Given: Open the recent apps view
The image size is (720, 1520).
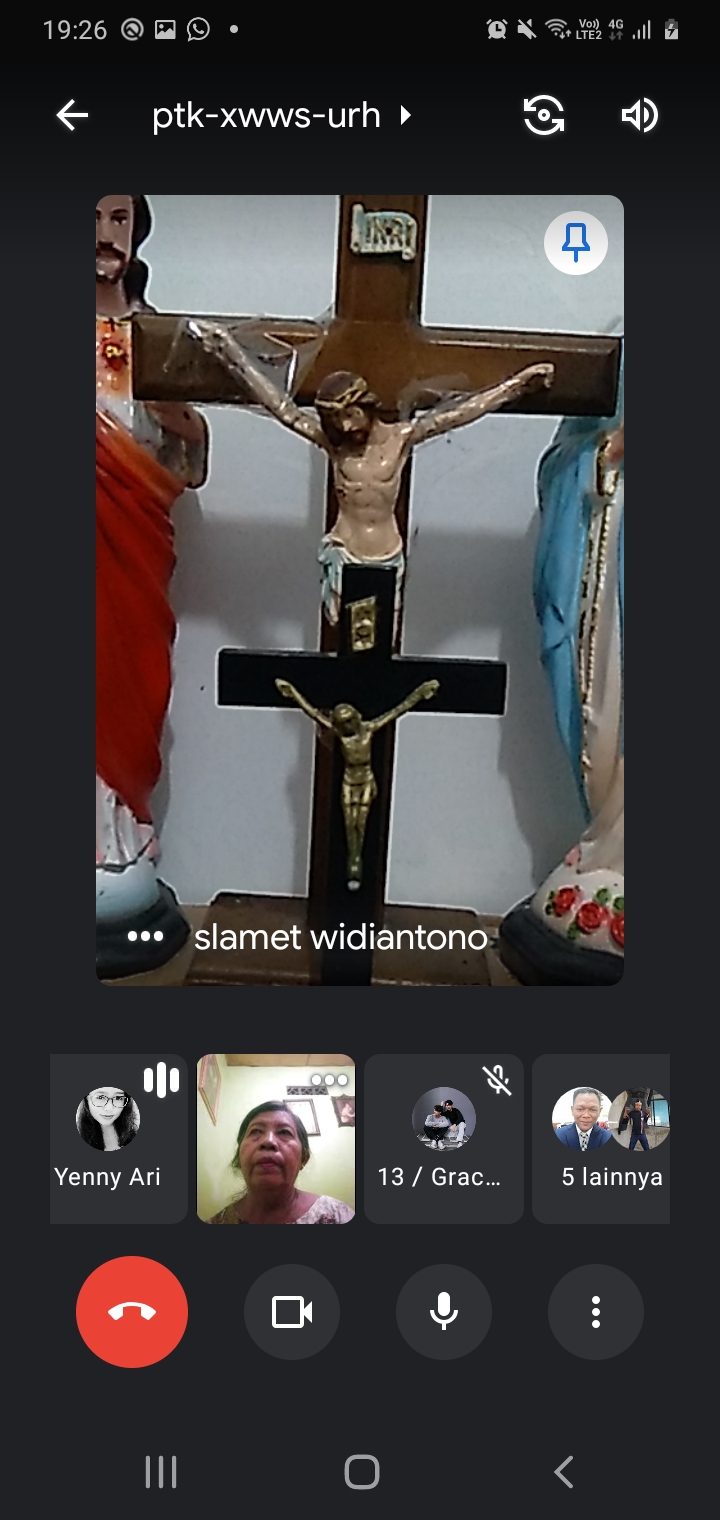Looking at the screenshot, I should click(x=161, y=1472).
